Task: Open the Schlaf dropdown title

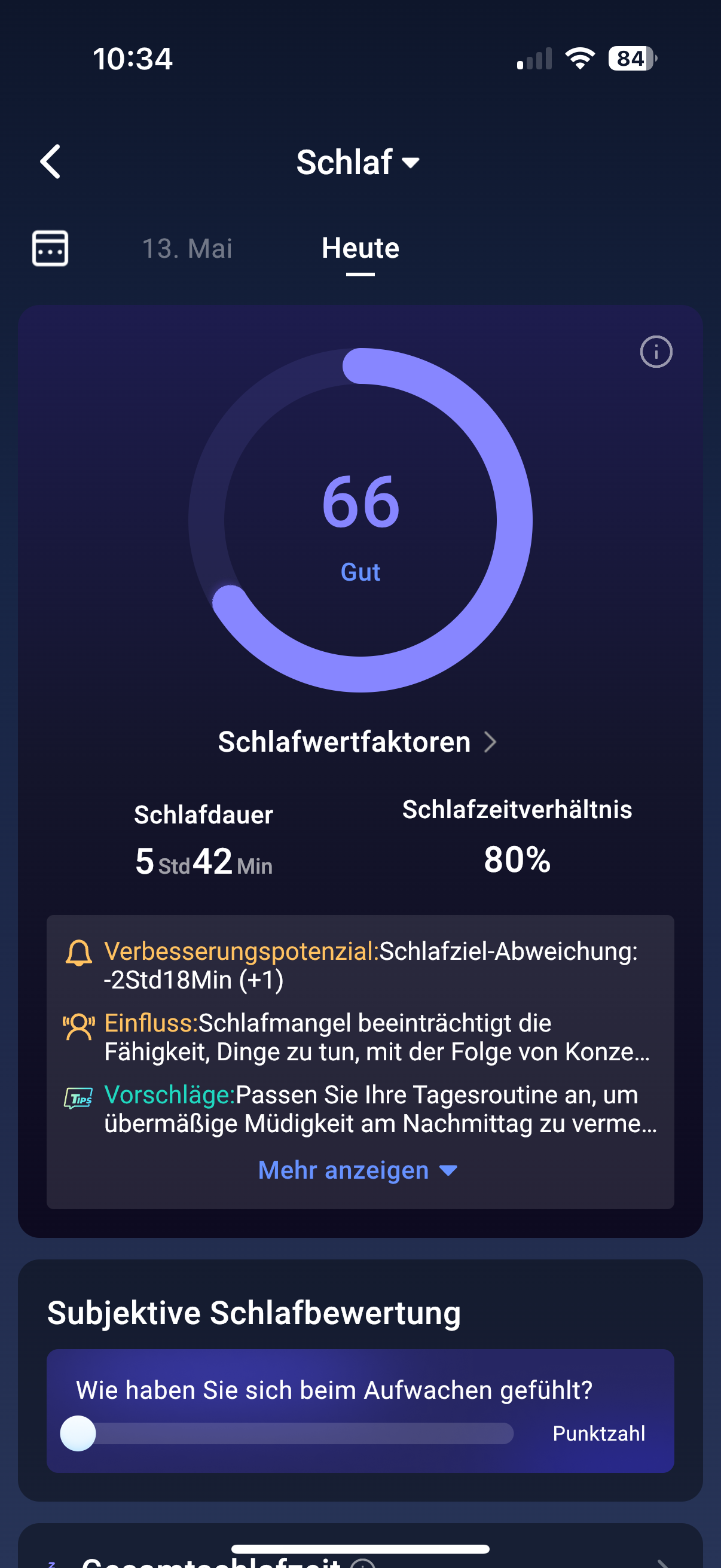Action: click(x=358, y=162)
